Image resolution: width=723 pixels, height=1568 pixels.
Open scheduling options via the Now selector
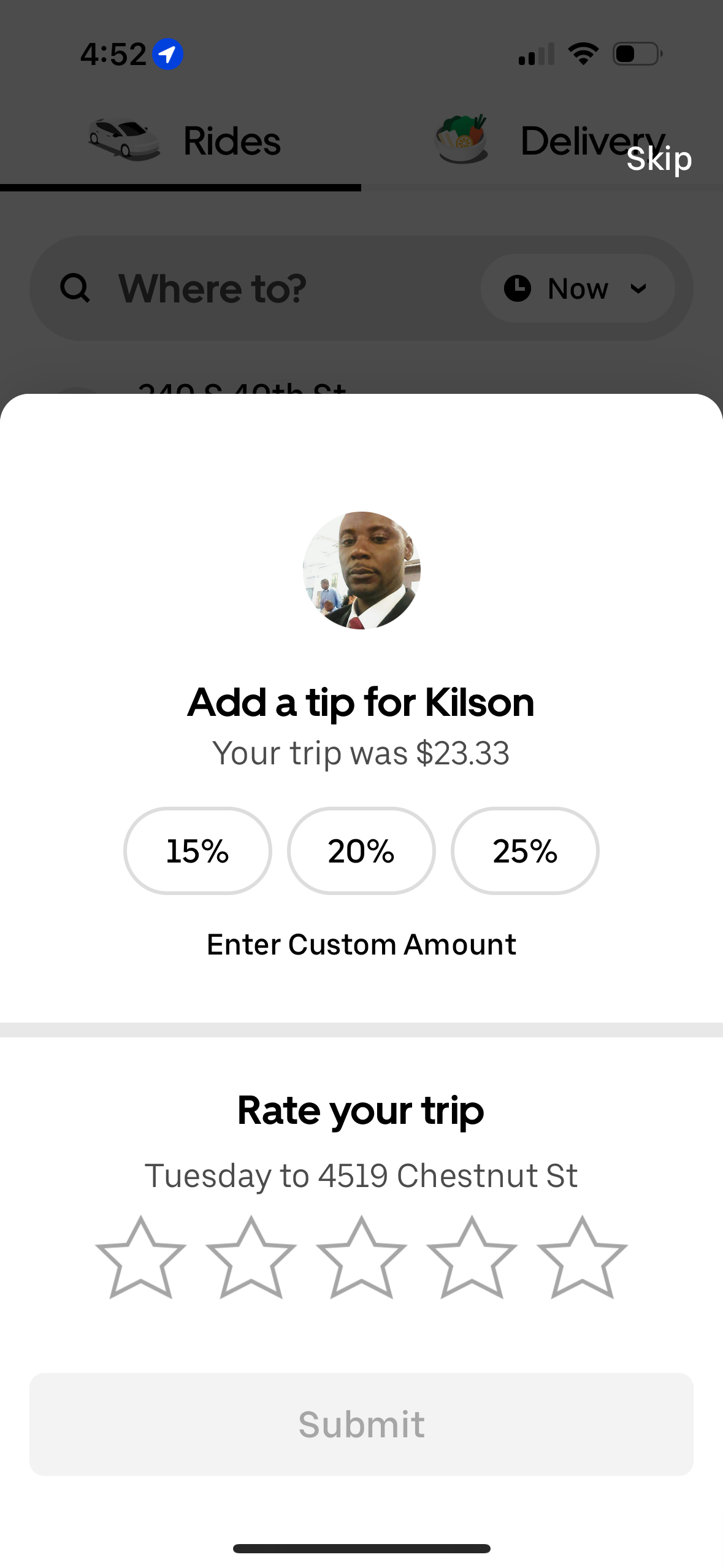(x=577, y=288)
